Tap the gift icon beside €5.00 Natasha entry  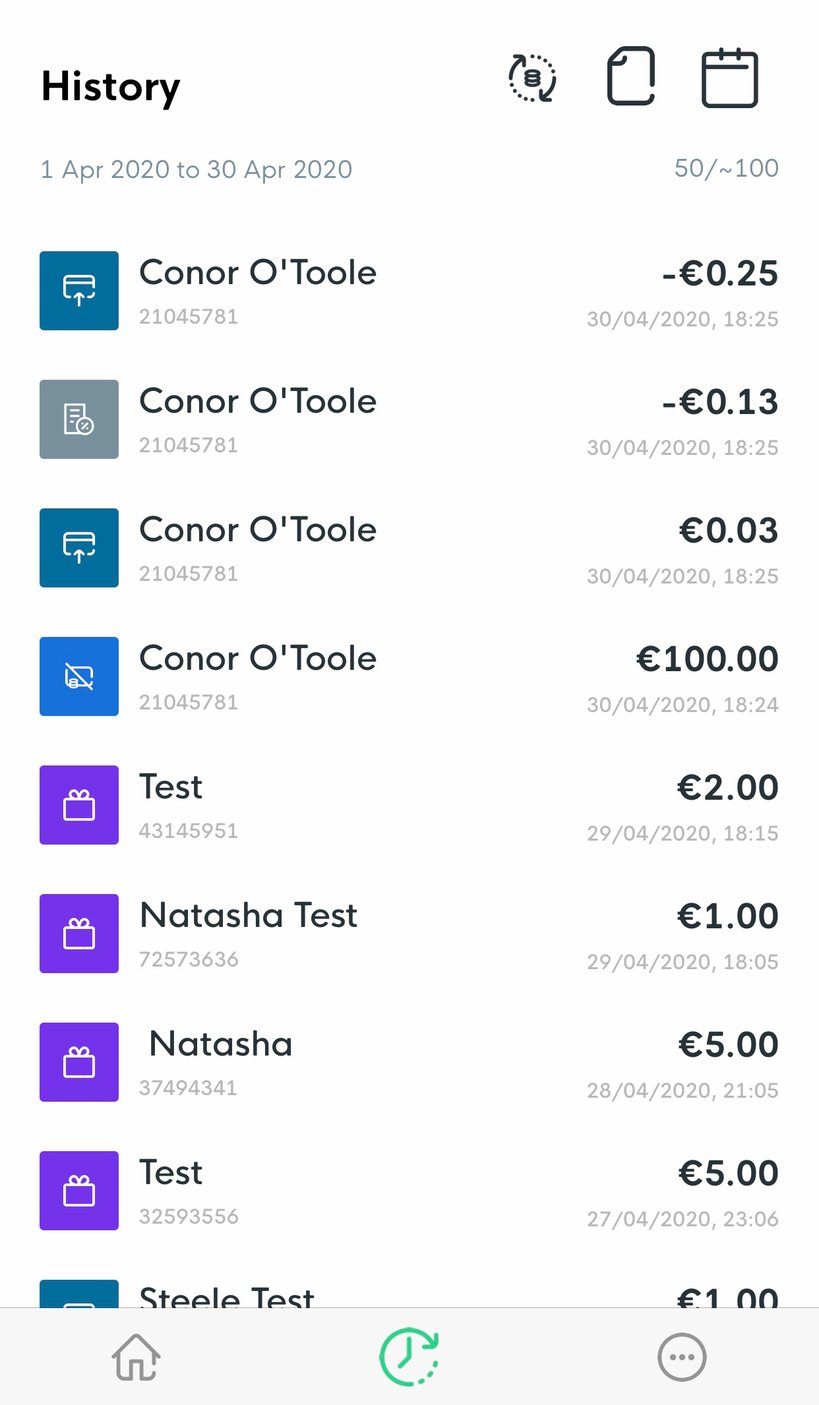pos(79,1062)
